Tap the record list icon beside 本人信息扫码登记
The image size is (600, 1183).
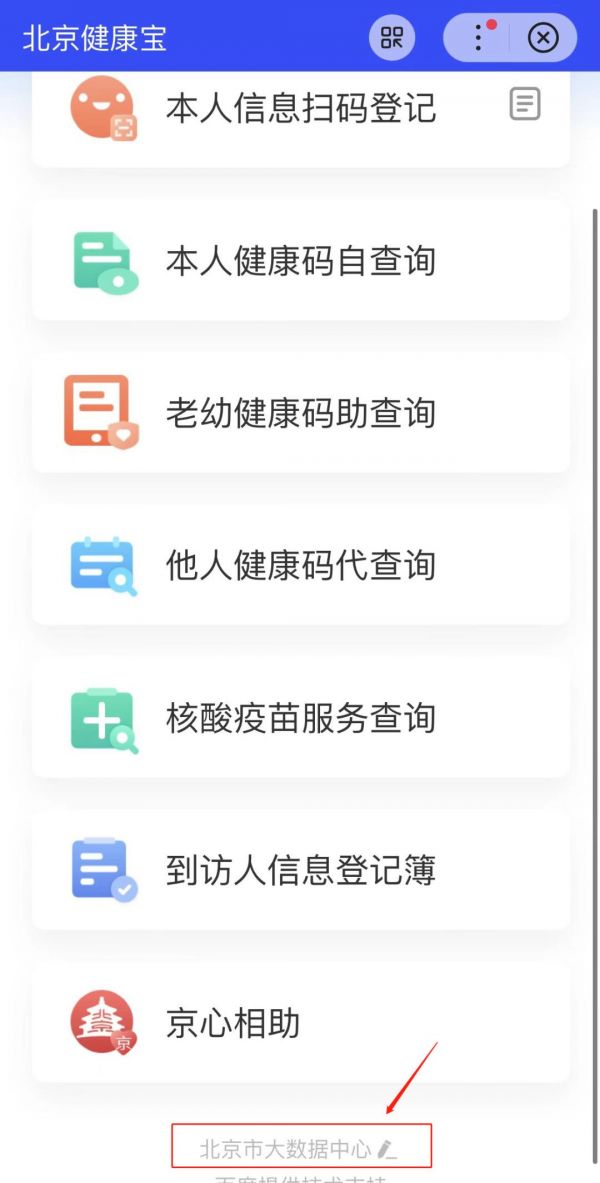(525, 104)
